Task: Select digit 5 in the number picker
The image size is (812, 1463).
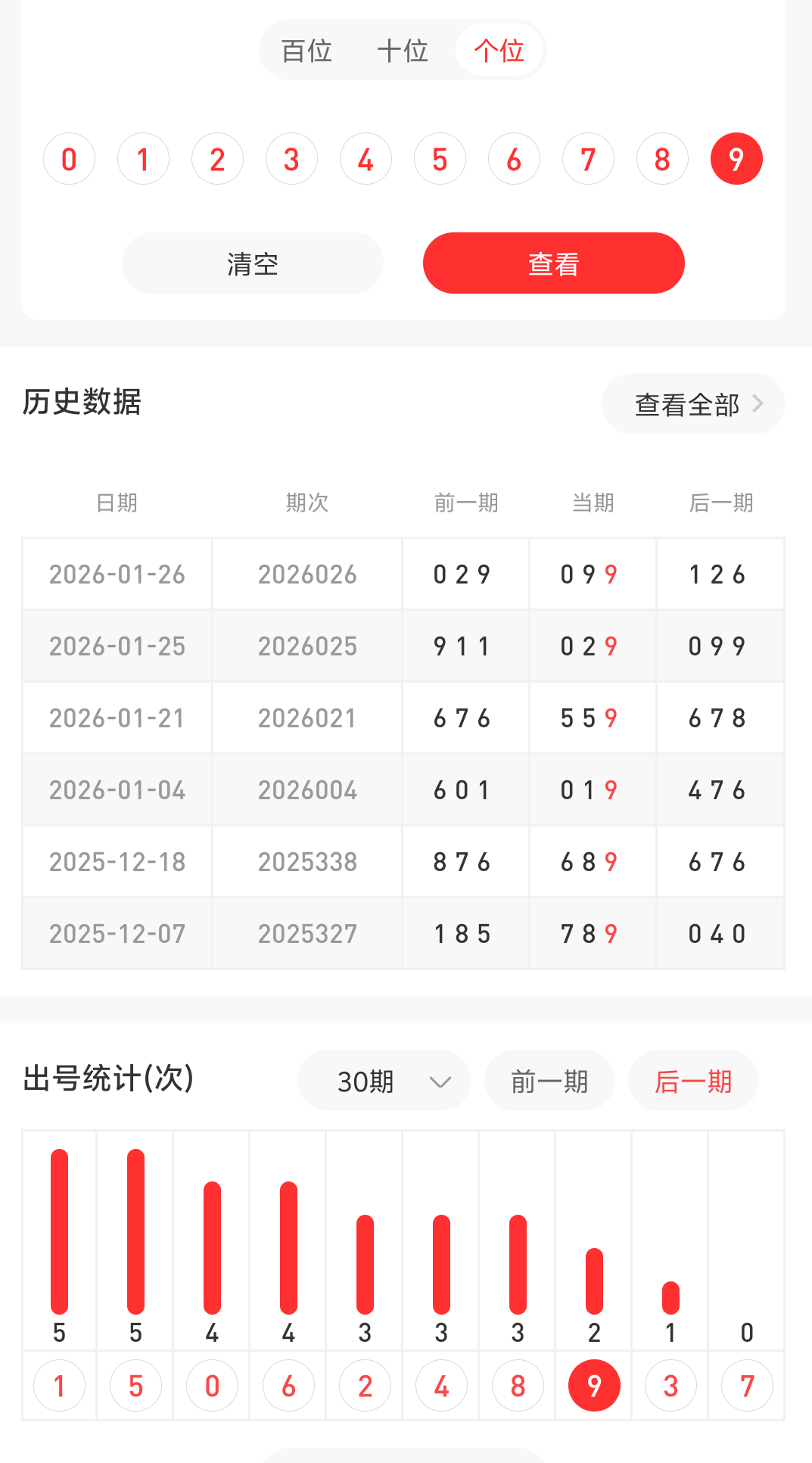Action: point(440,158)
